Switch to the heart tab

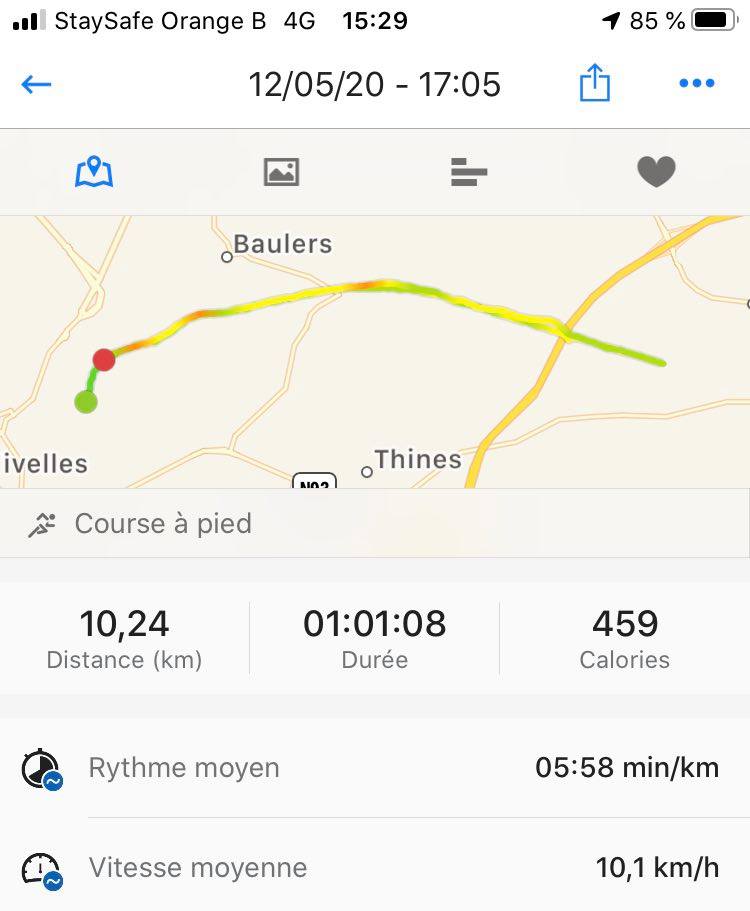coord(656,172)
